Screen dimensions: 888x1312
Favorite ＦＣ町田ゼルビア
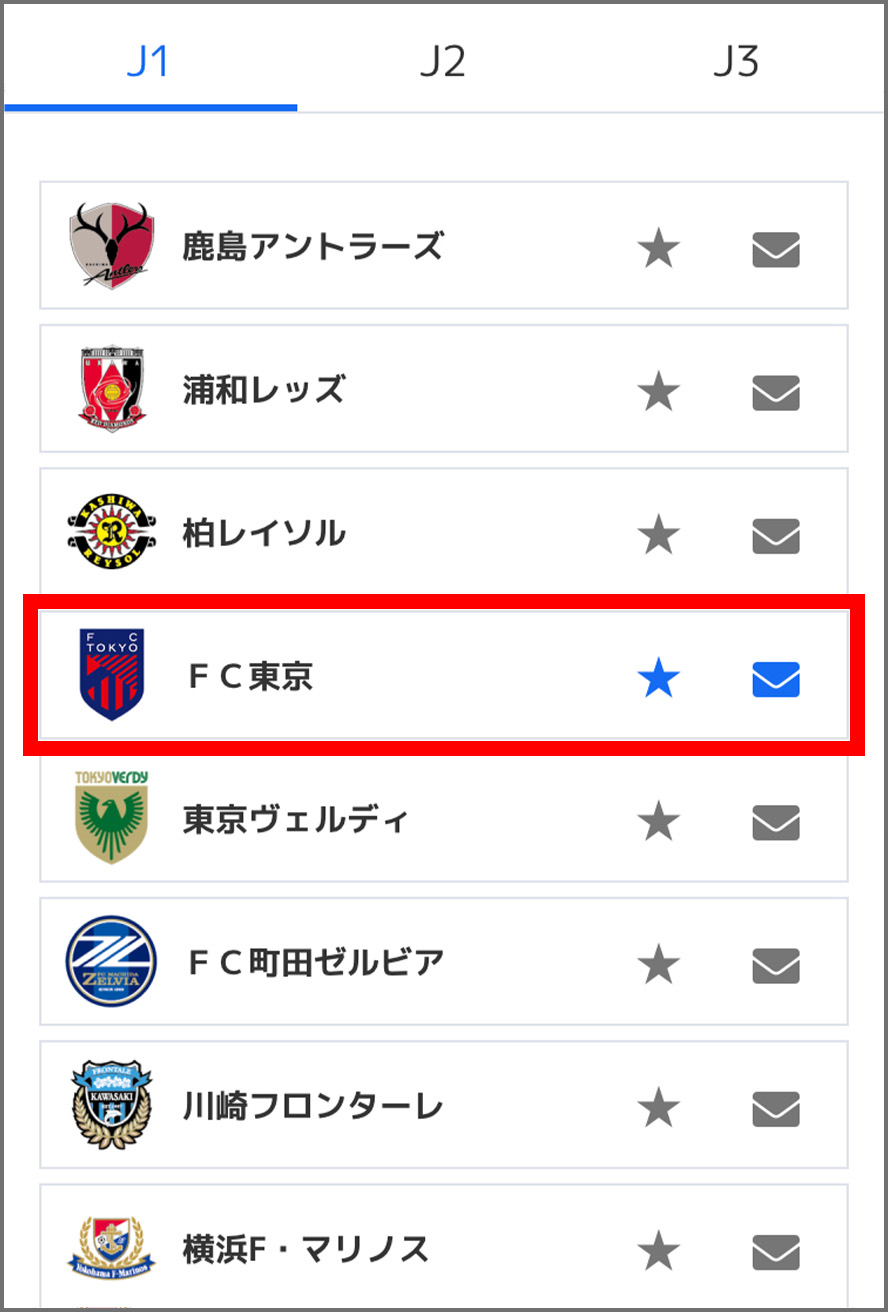tap(658, 966)
